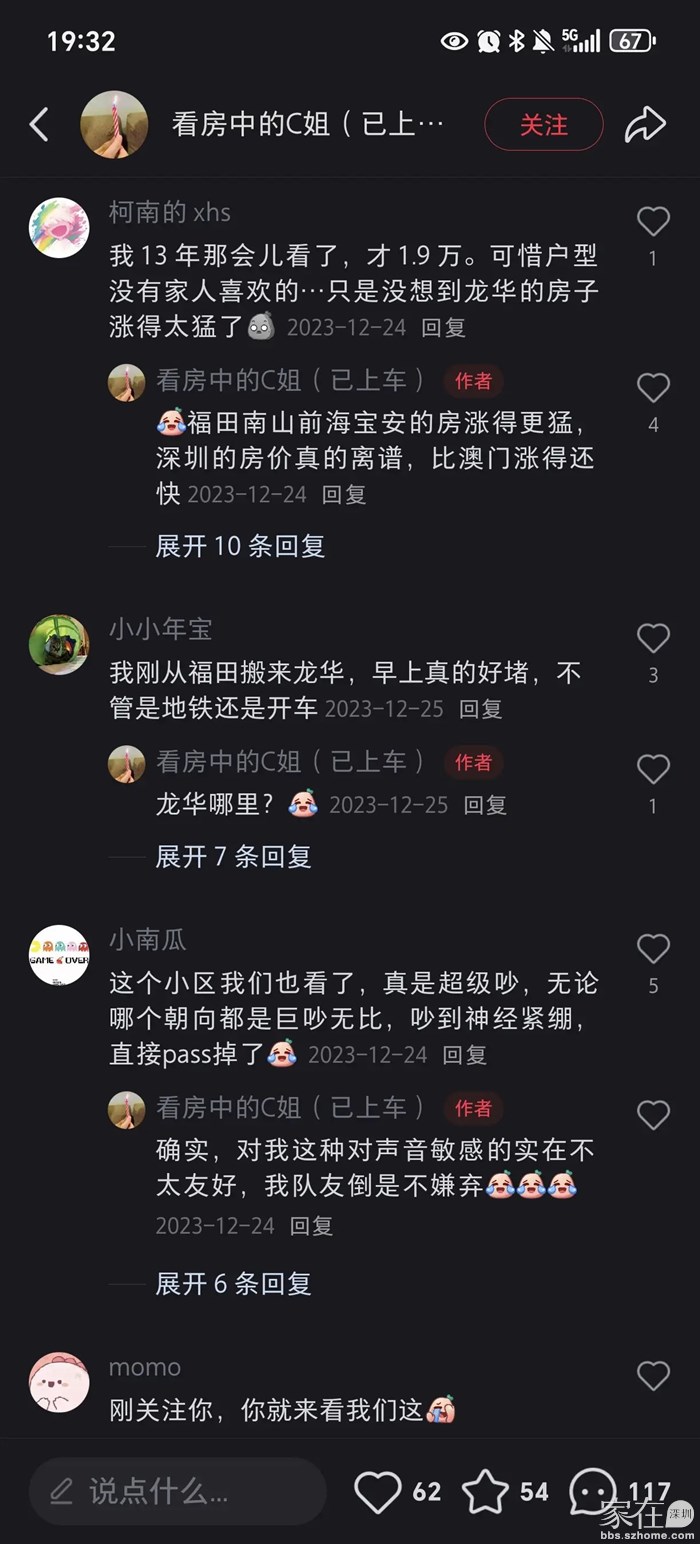
Task: Open 小南瓜's profile avatar
Action: pos(59,955)
